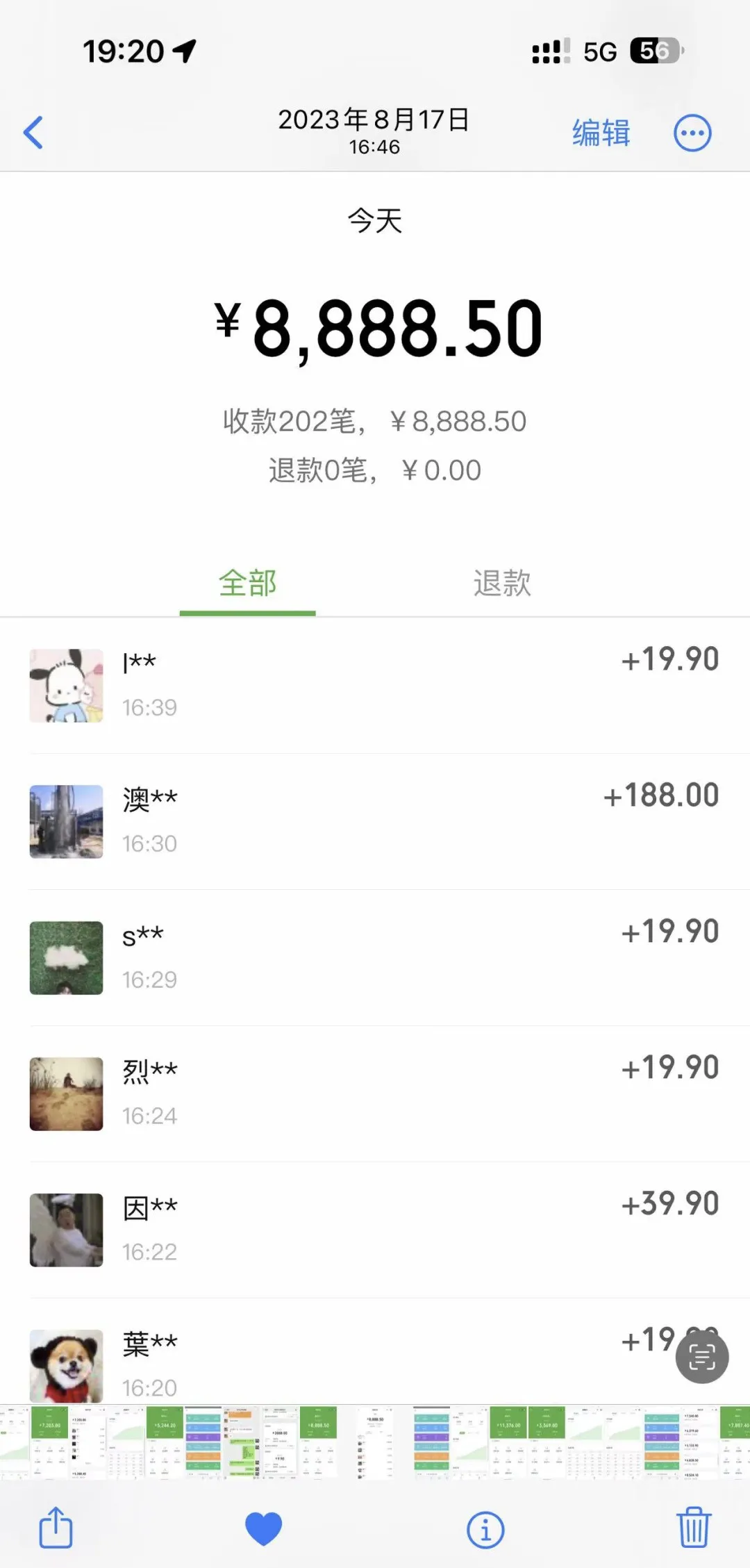
Task: Tap the date title 2023年8月17日
Action: click(374, 119)
